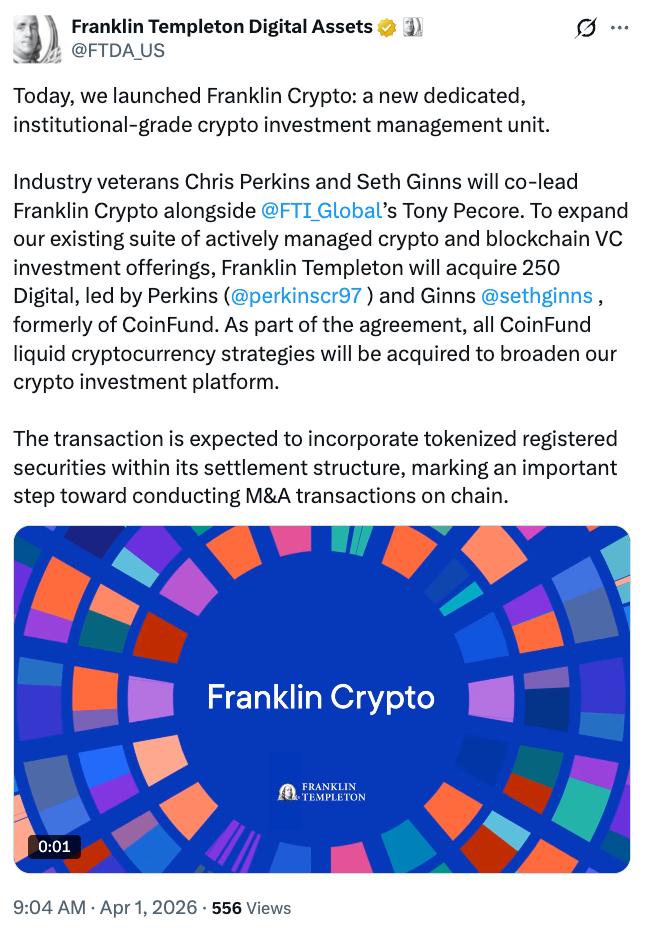Viewport: 647px width, 928px height.
Task: Visit the @sethginns profile link
Action: 537,297
